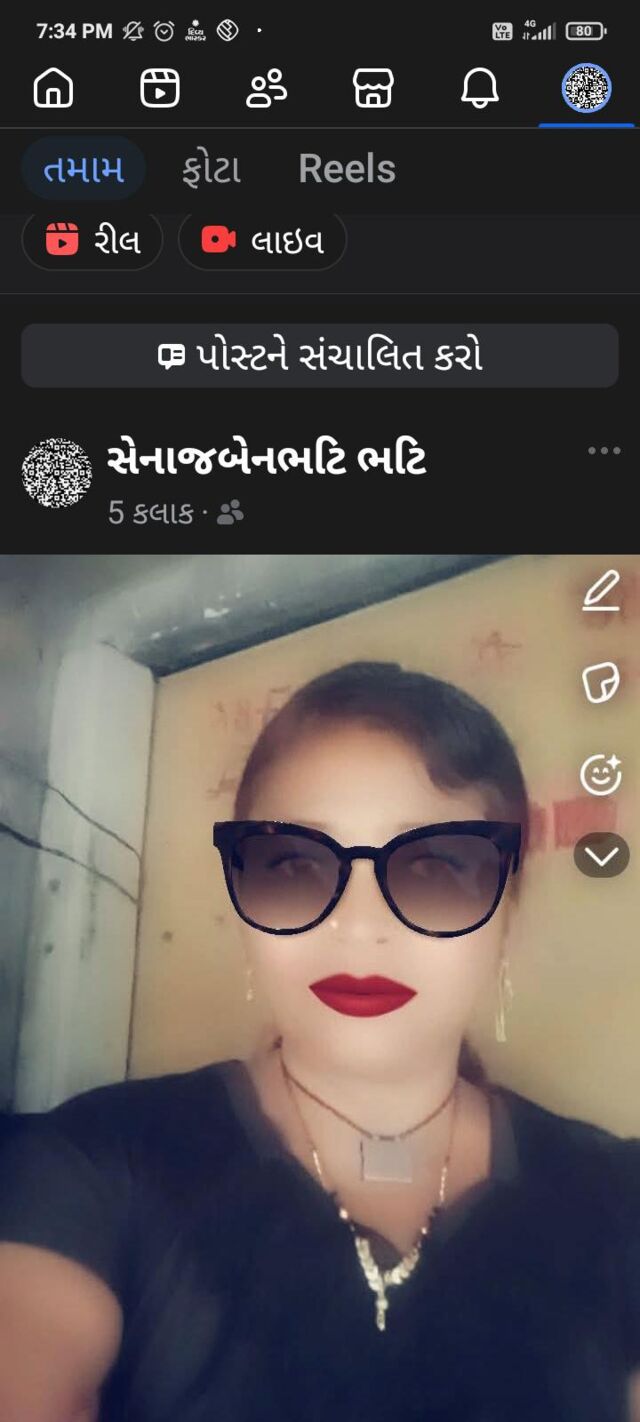Switch to the ફોટા tab
The image size is (640, 1422).
point(211,169)
